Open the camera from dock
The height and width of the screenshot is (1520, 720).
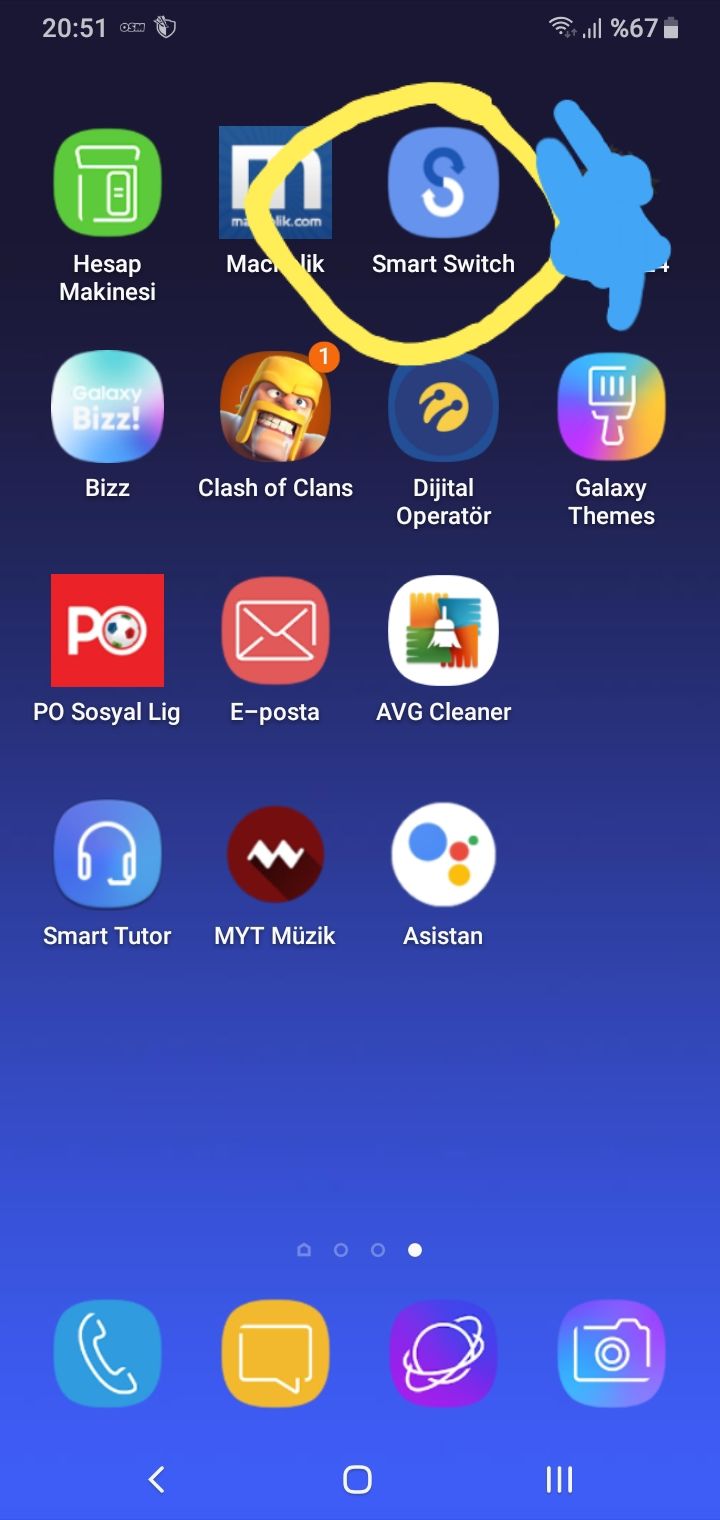pos(611,1353)
